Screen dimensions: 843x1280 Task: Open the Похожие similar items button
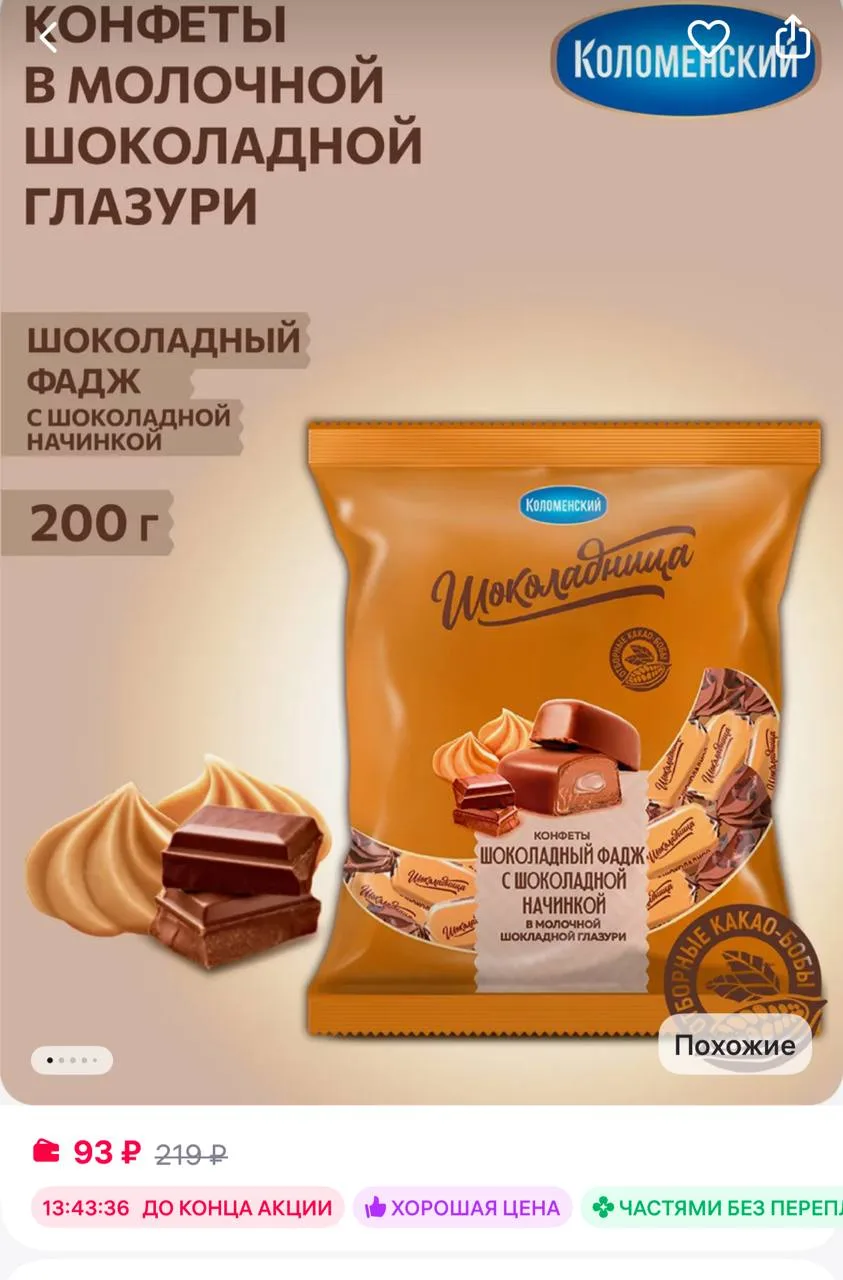735,1046
